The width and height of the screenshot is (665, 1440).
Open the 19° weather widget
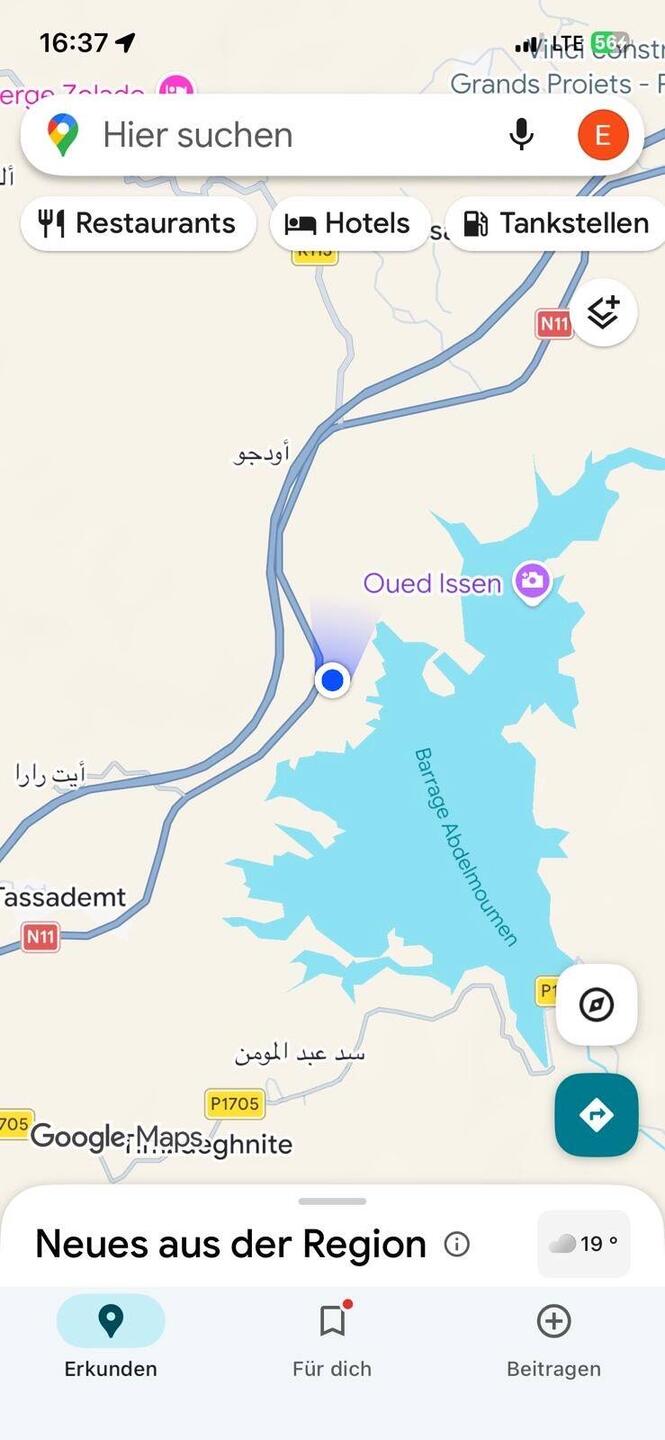[x=584, y=1244]
